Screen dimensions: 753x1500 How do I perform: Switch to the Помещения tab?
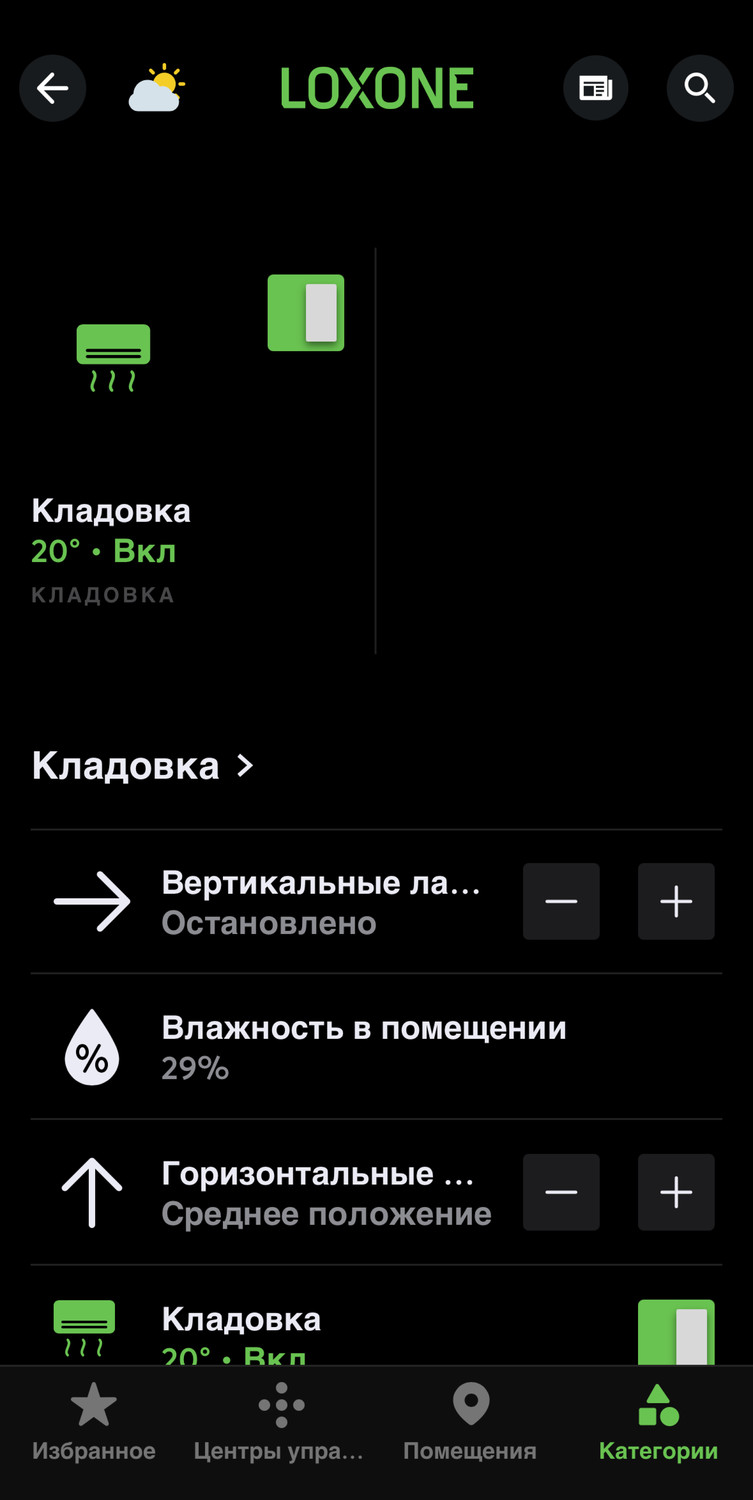(x=470, y=1422)
